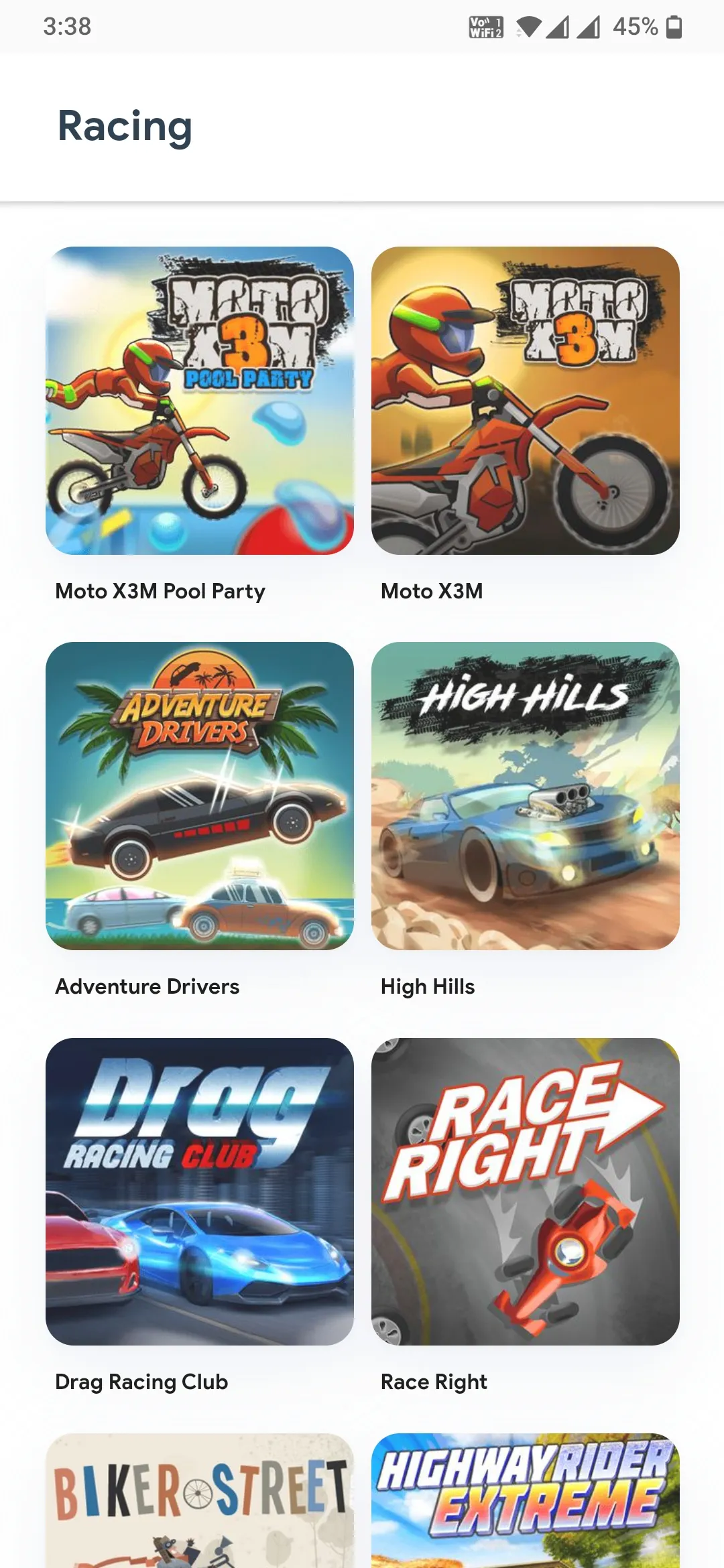724x1568 pixels.
Task: Select the Biker Street game tile
Action: 200,1501
